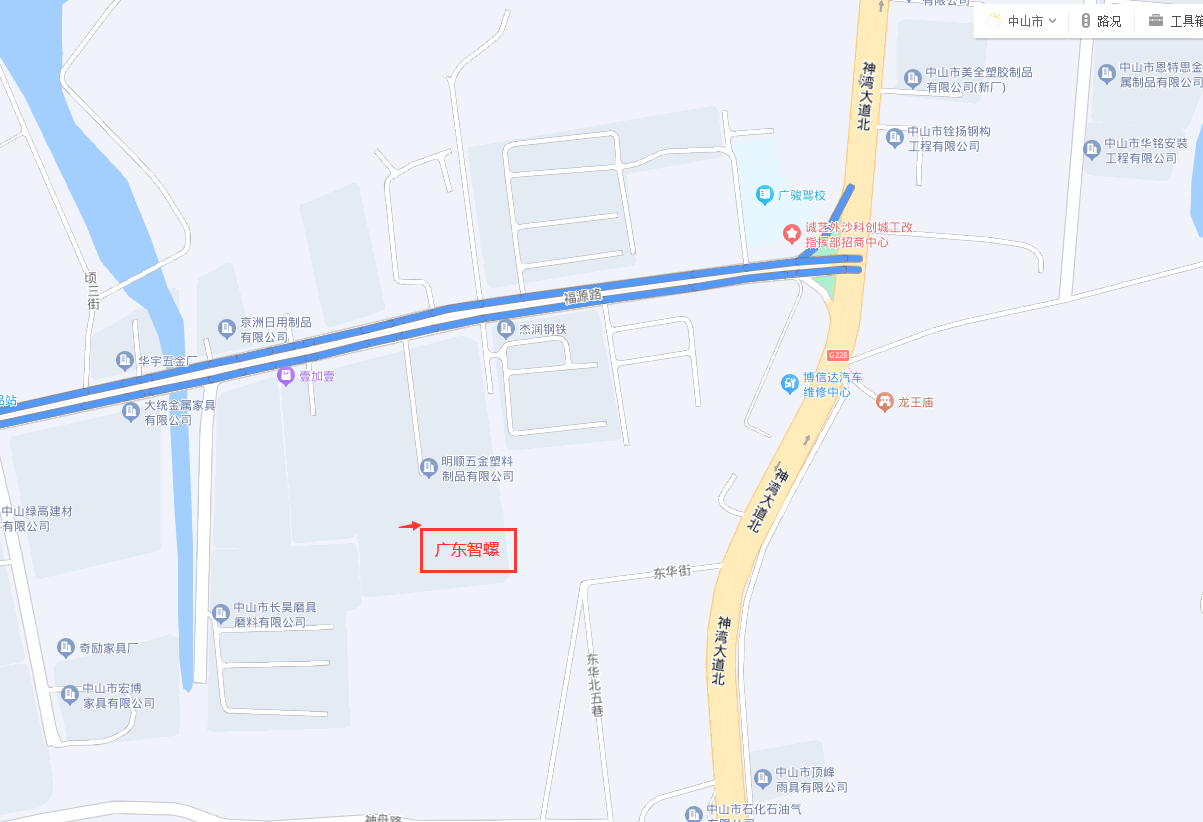Image resolution: width=1203 pixels, height=822 pixels.
Task: Open the 华宇五金厂 marker
Action: point(125,360)
